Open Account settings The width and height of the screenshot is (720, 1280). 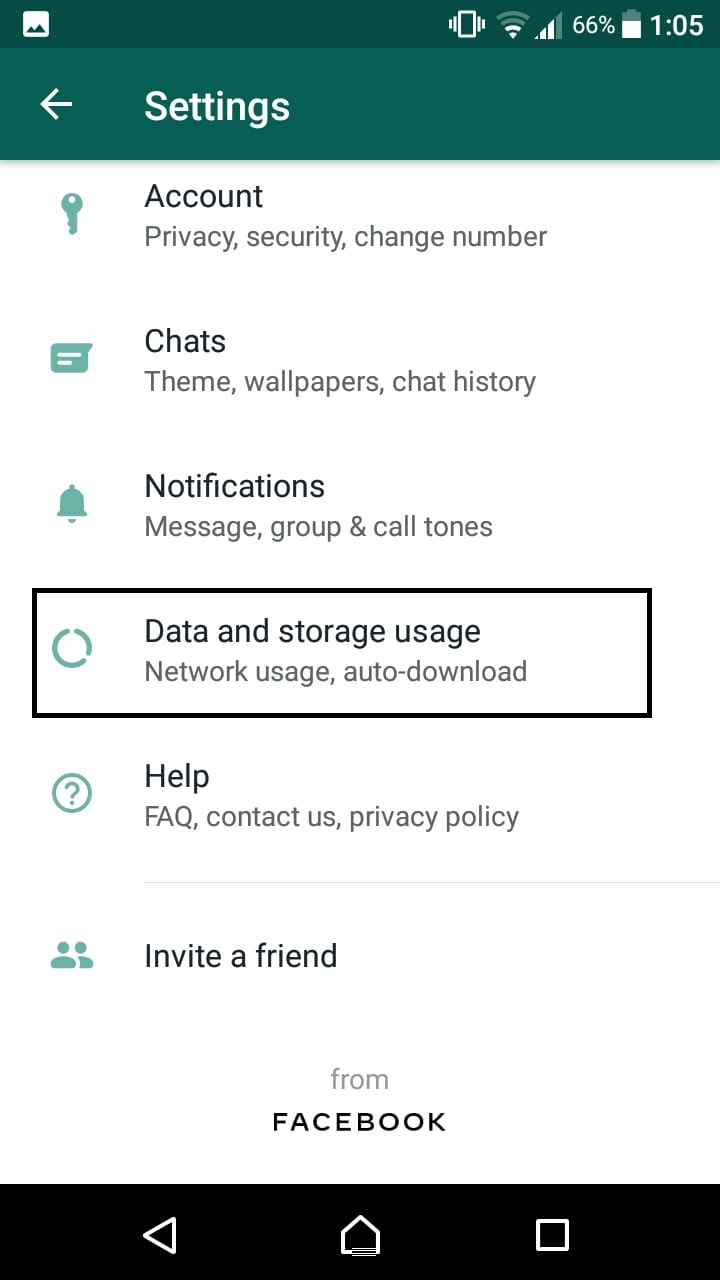tap(360, 215)
